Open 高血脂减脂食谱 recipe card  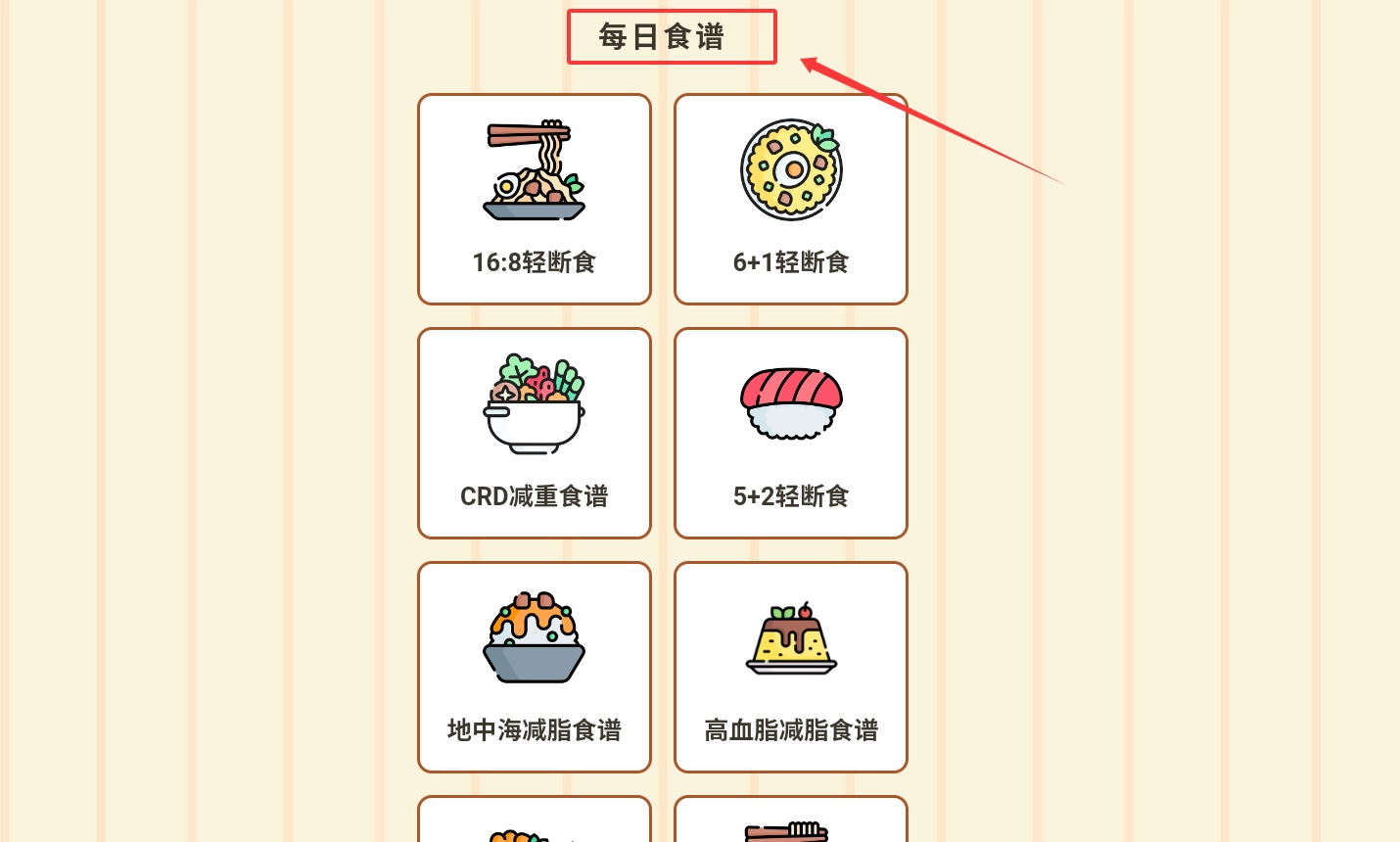tap(791, 668)
